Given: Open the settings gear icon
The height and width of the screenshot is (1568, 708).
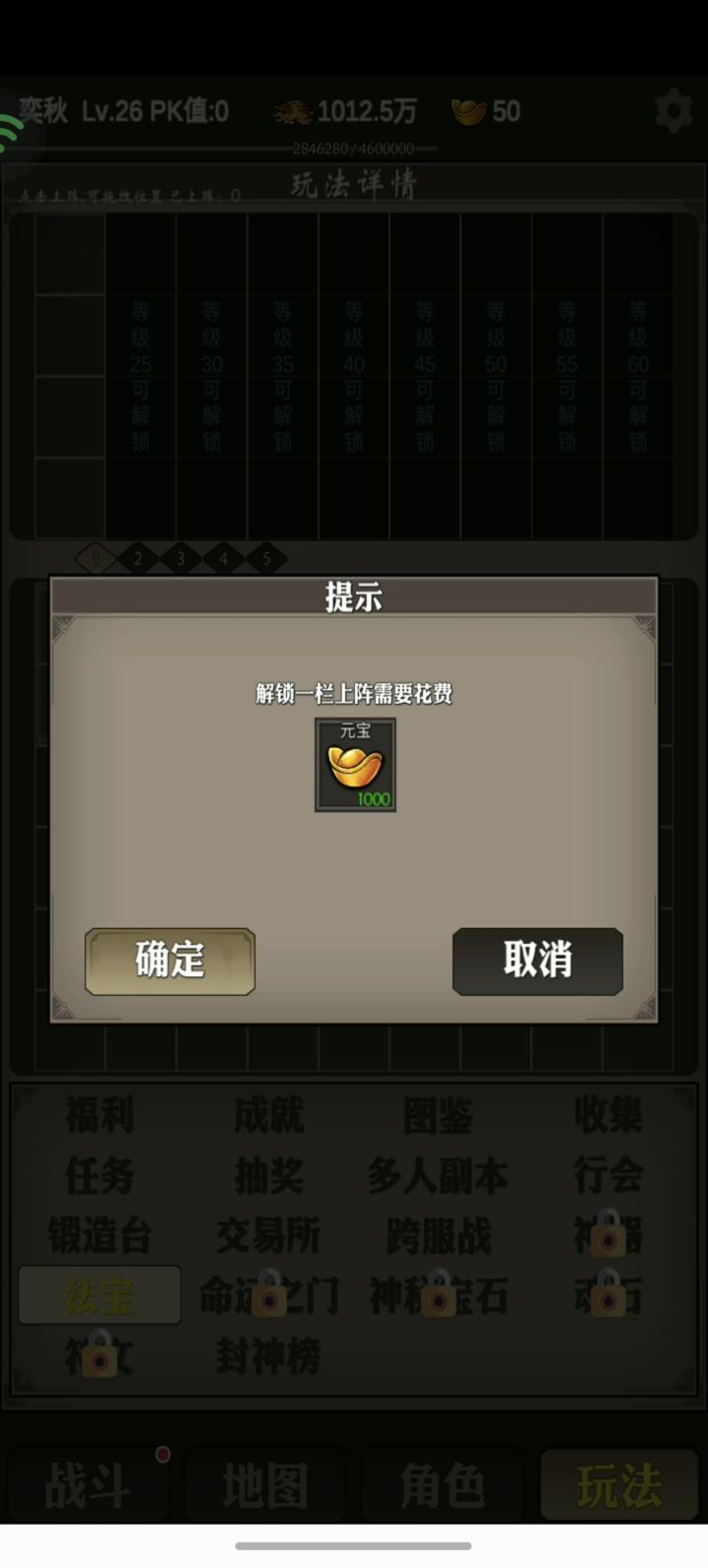Looking at the screenshot, I should (x=675, y=110).
